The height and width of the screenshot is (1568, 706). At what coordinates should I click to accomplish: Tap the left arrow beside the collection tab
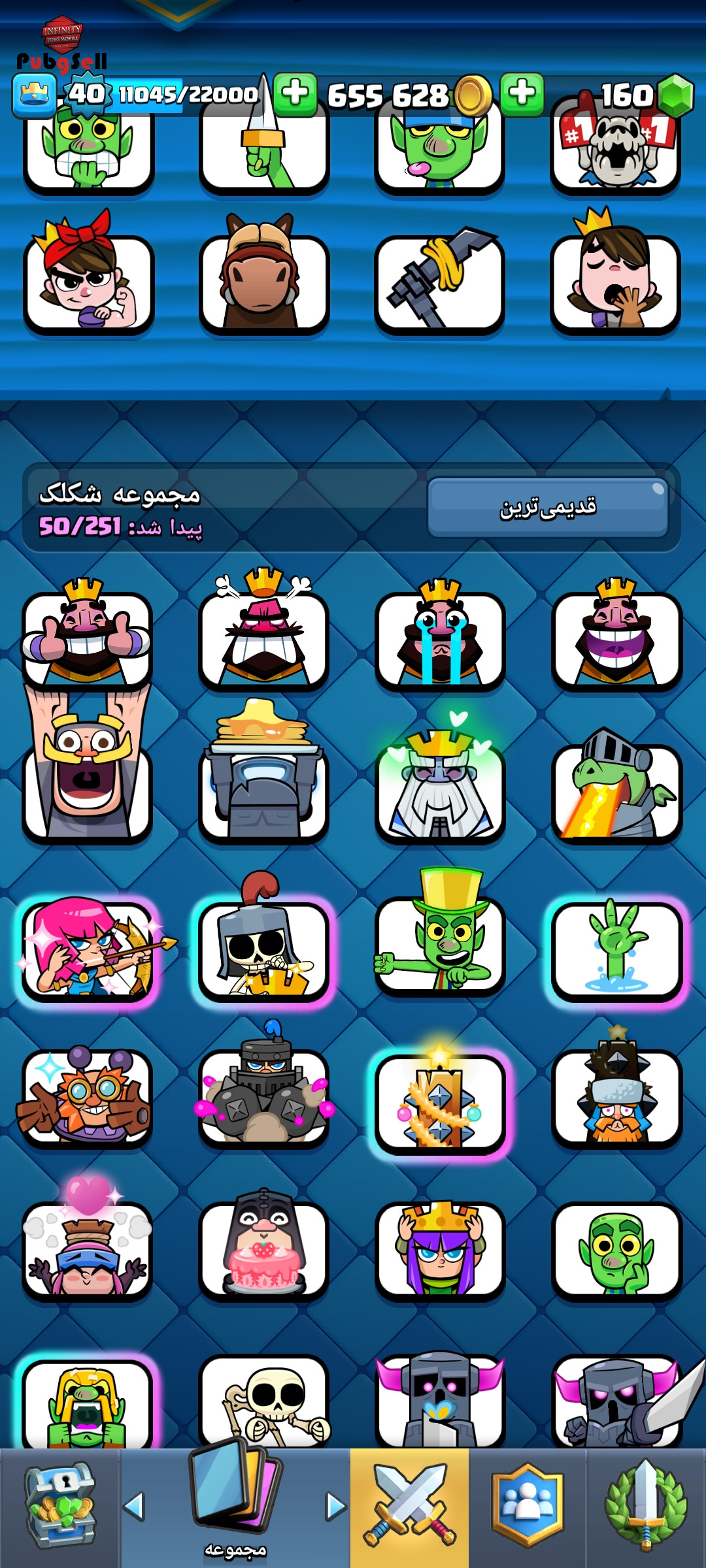(x=134, y=1507)
